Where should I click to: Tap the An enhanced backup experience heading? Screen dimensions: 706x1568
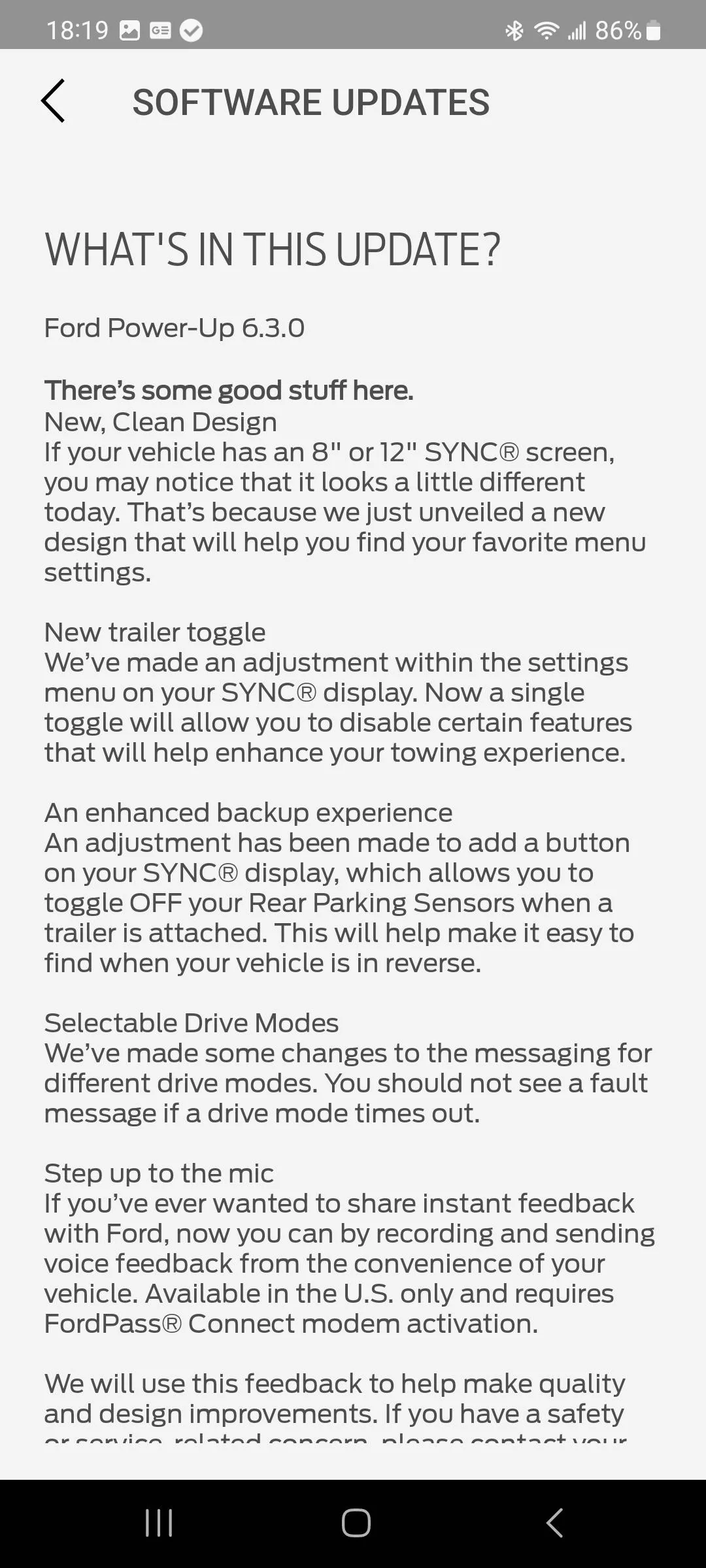click(x=248, y=811)
